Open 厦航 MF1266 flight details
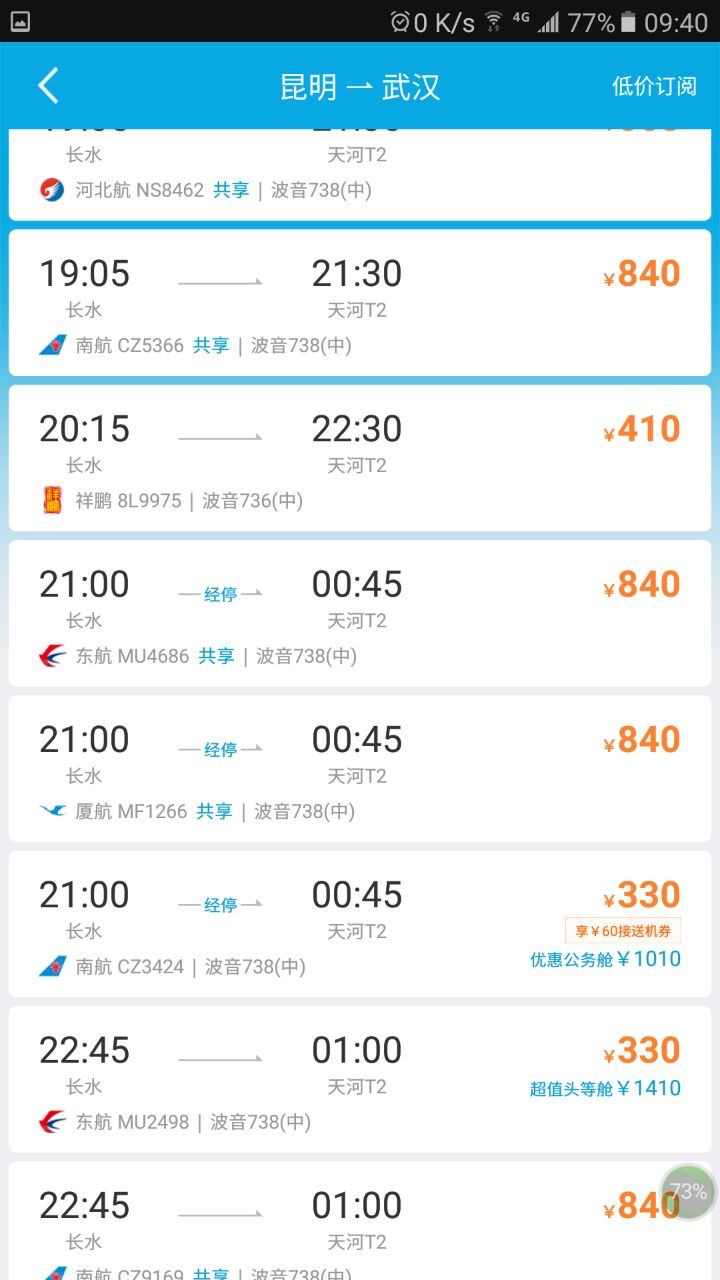Screen dimensions: 720x1280 tap(360, 769)
